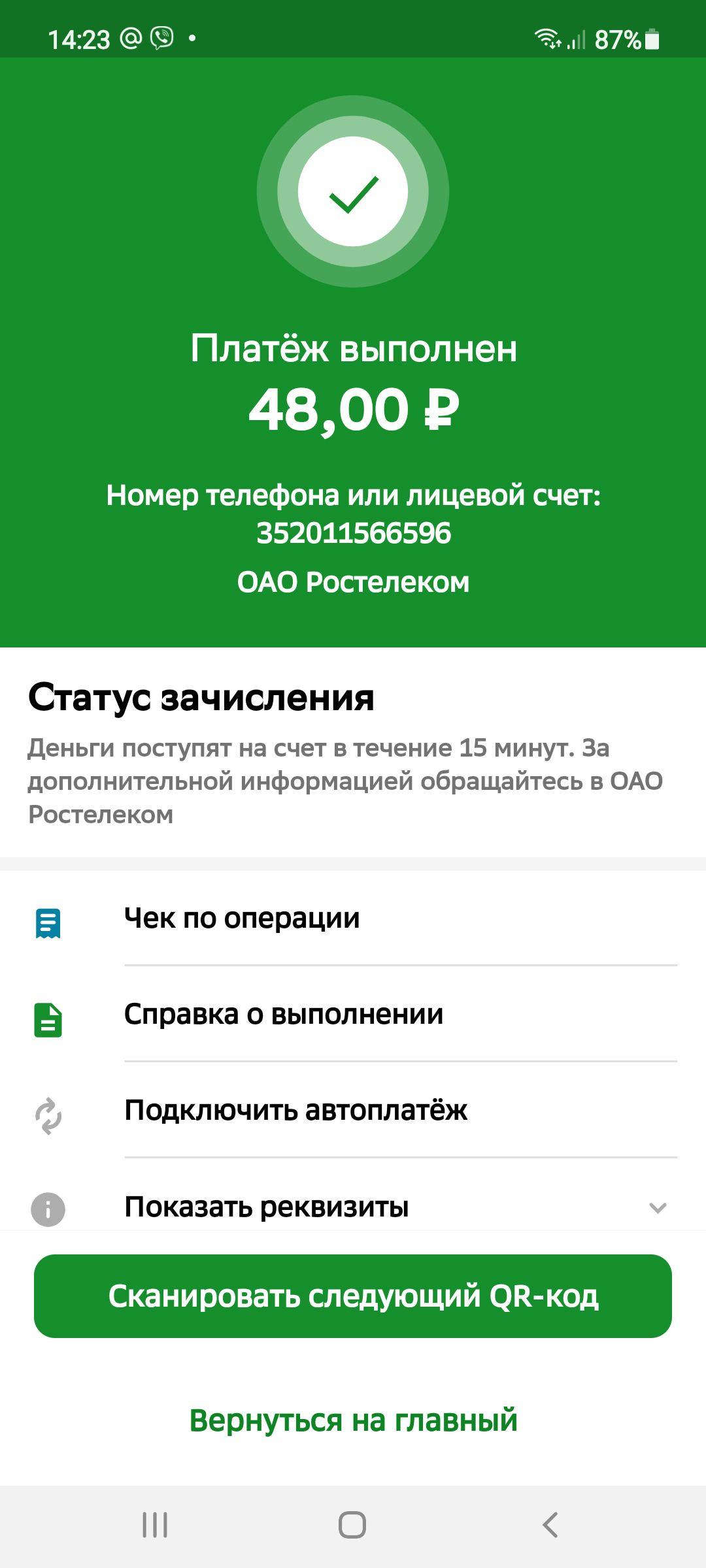
Task: Tap the system back button
Action: coord(550,1526)
